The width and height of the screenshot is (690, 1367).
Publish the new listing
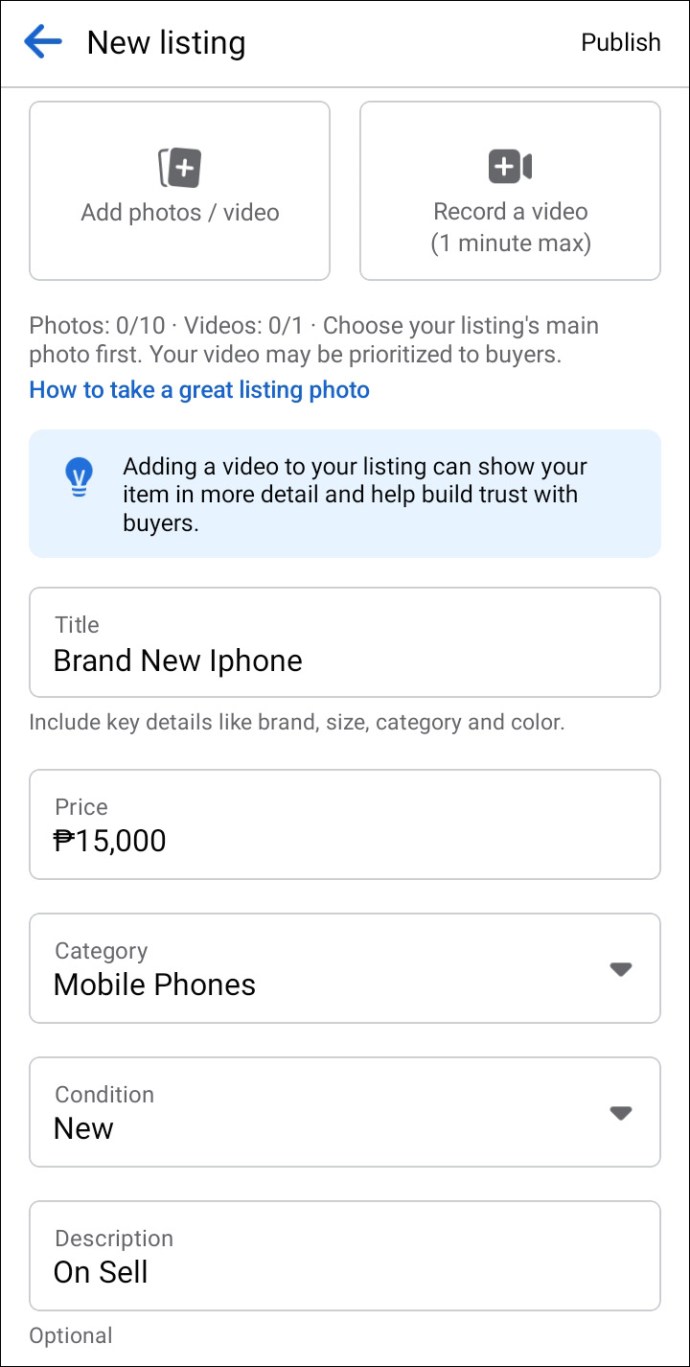pos(620,42)
